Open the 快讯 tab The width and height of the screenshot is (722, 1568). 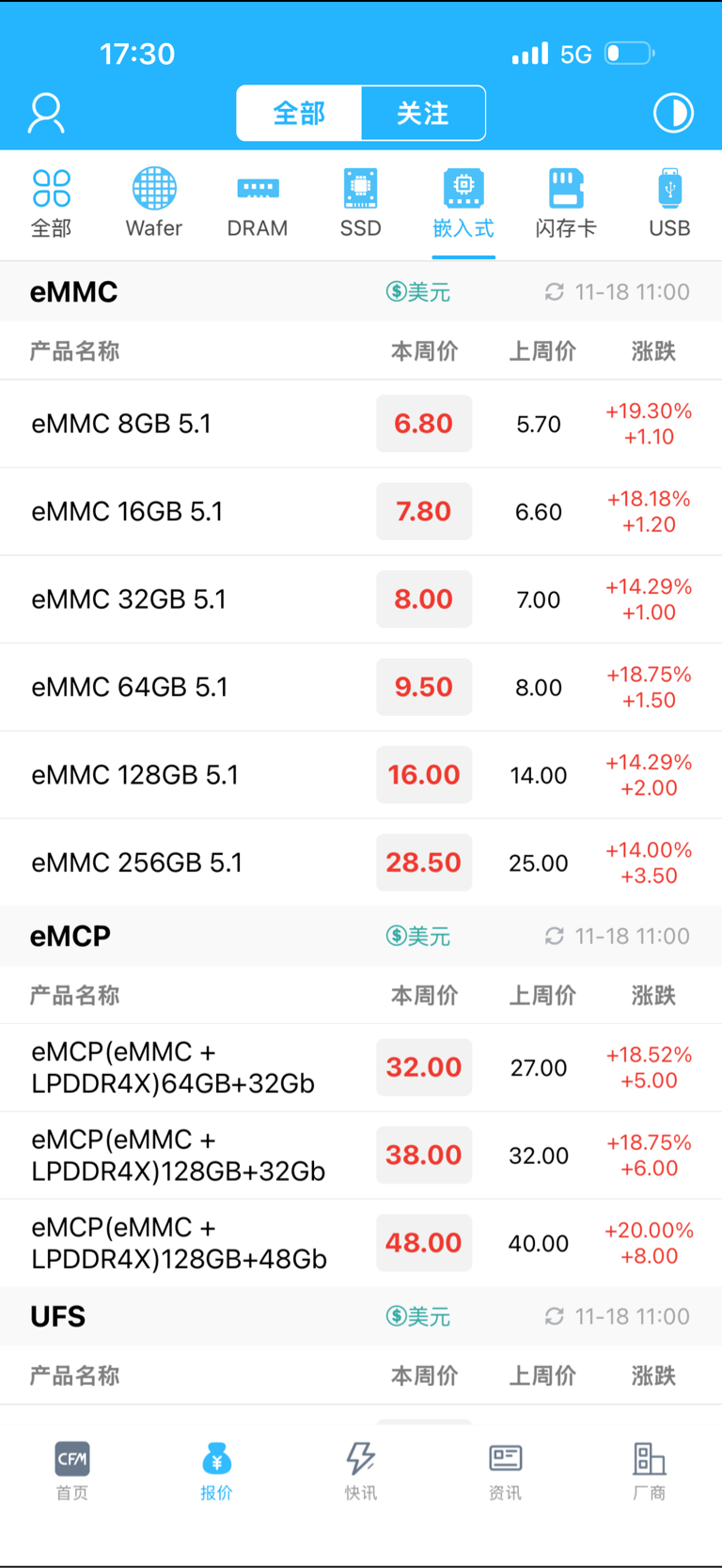361,1471
